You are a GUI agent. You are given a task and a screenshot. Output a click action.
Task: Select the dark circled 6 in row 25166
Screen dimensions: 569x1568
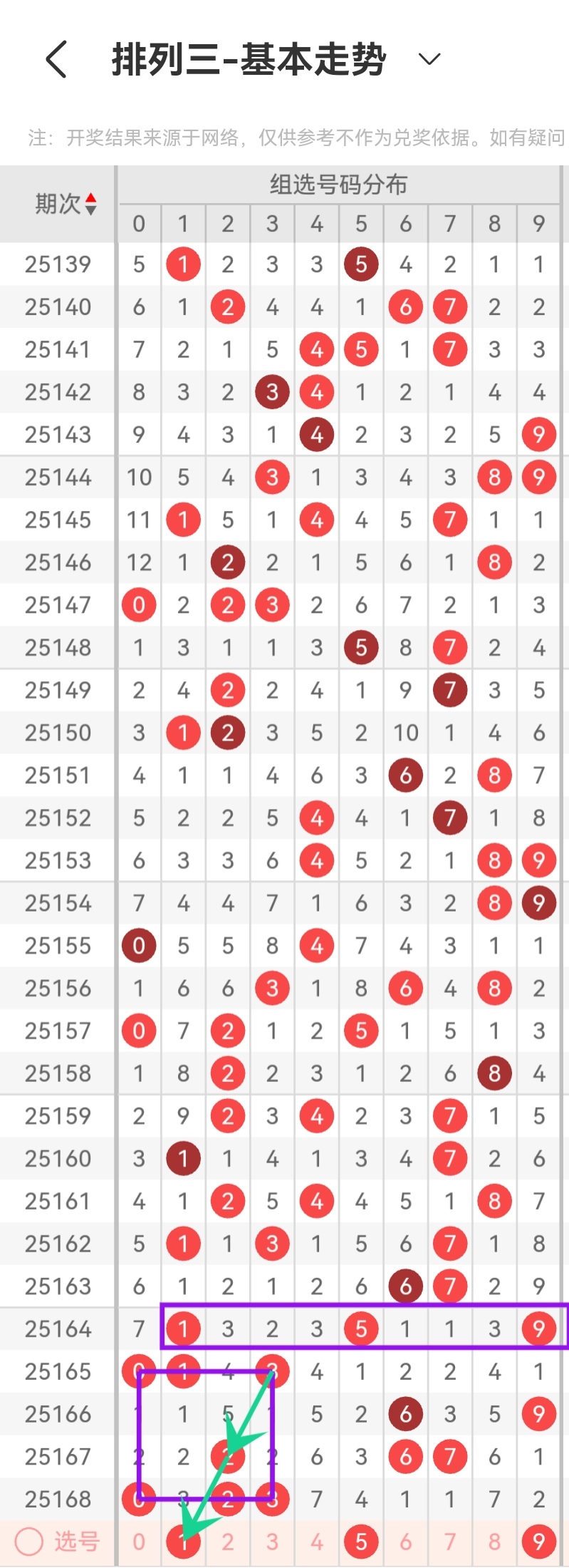pos(405,1413)
